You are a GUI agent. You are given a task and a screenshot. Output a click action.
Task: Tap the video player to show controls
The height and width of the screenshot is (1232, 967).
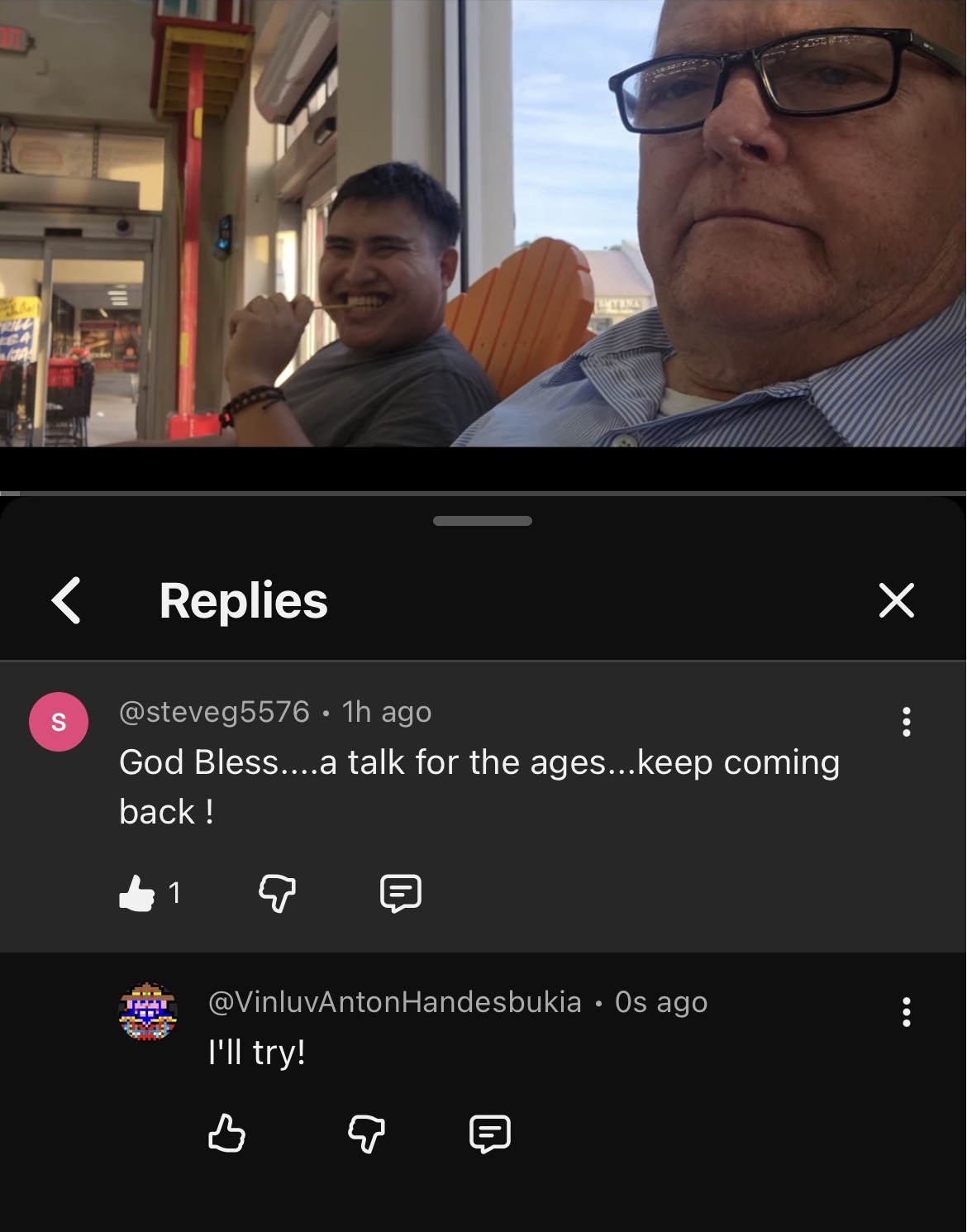tap(483, 223)
